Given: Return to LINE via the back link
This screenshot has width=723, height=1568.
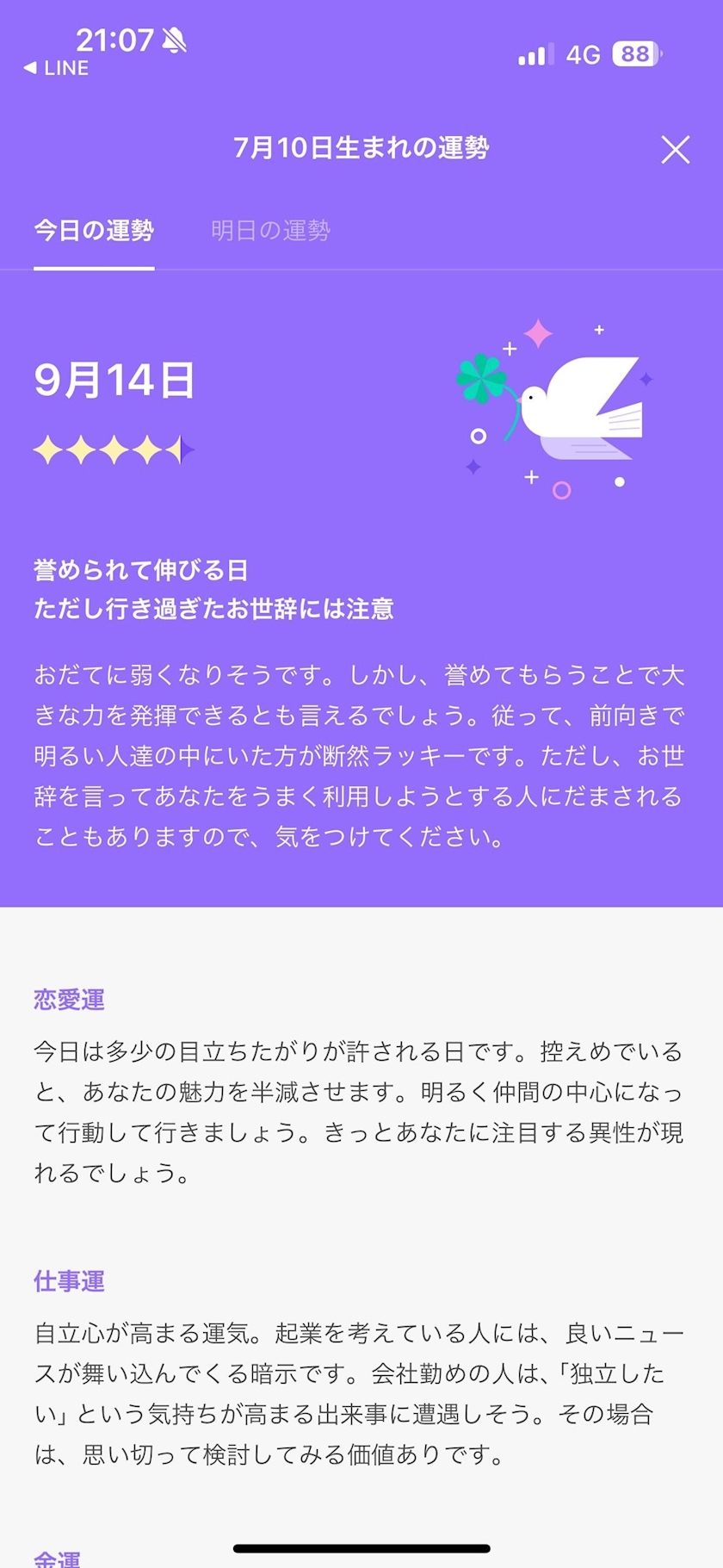Looking at the screenshot, I should (56, 68).
